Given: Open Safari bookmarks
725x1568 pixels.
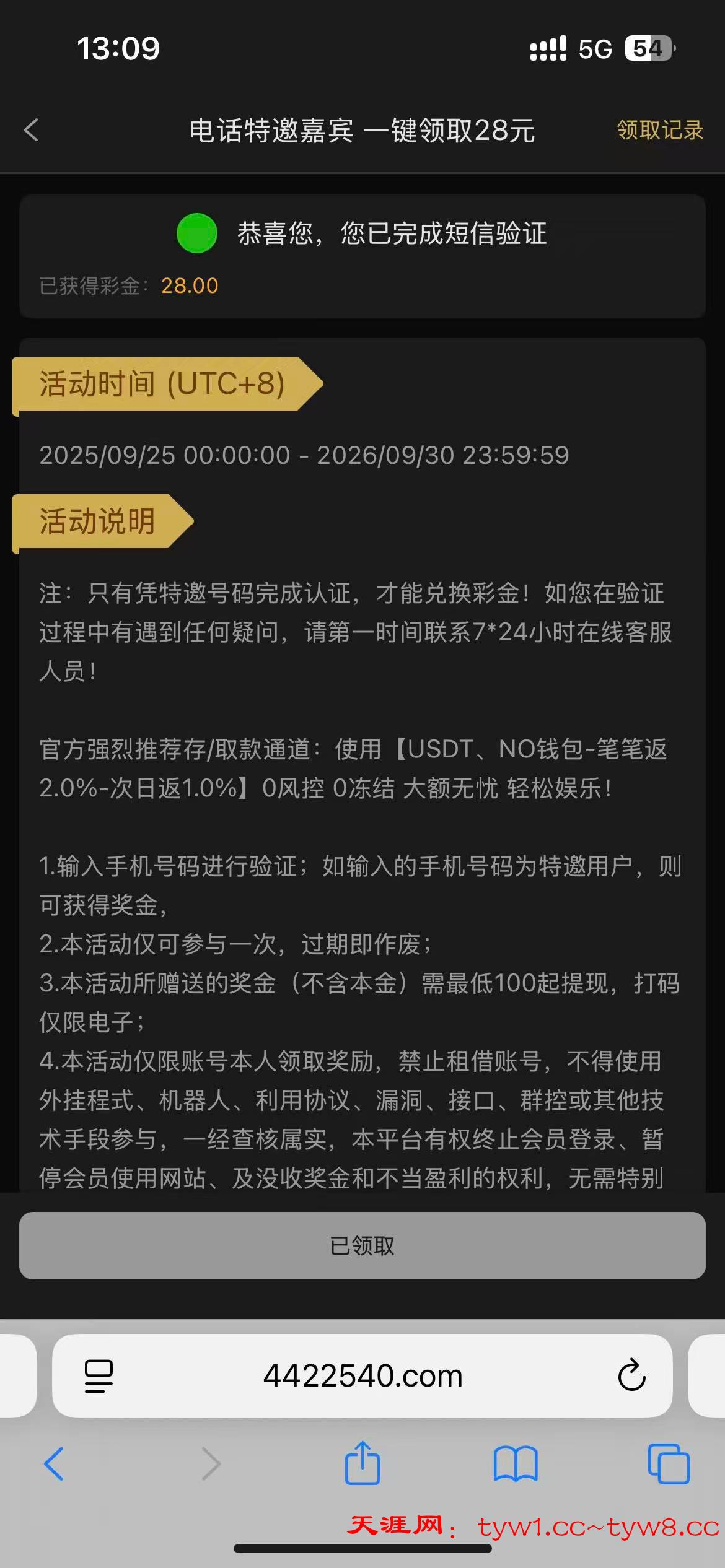Looking at the screenshot, I should click(x=515, y=1464).
